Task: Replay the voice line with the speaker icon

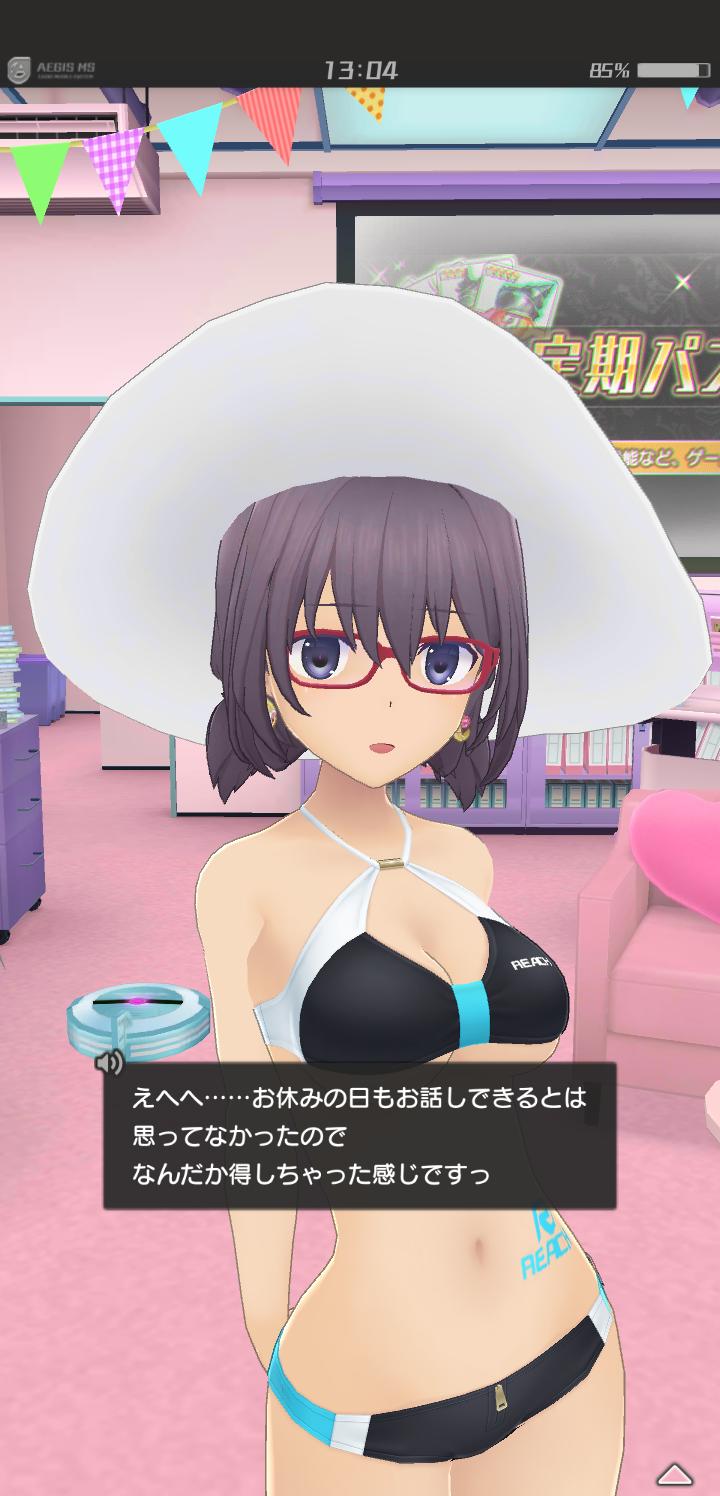Action: point(109,1062)
